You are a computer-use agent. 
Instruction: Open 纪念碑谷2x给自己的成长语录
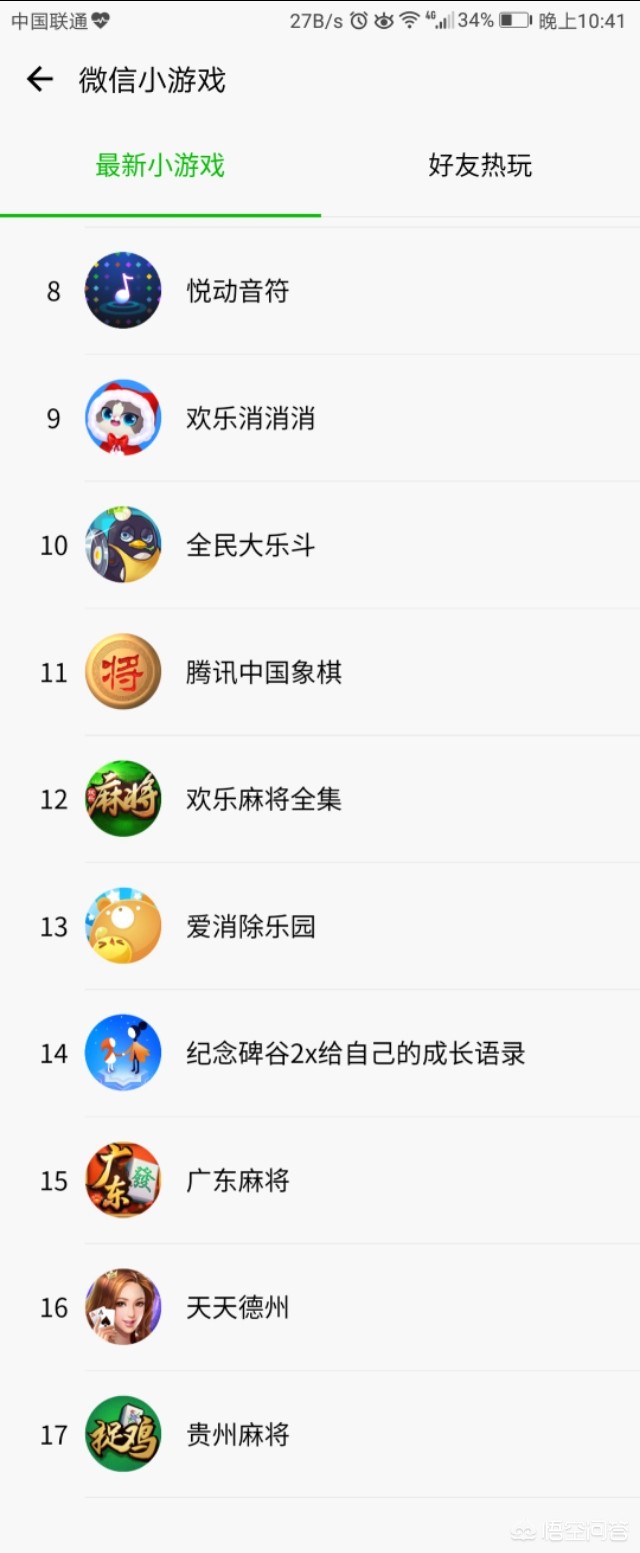[355, 1053]
